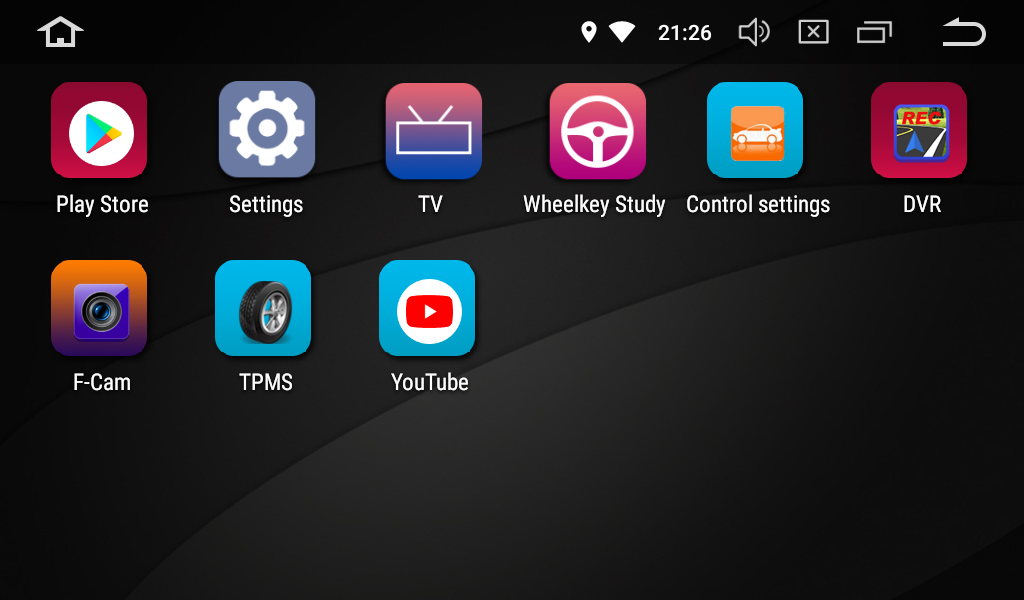Open Control settings app
This screenshot has height=600, width=1024.
755,131
